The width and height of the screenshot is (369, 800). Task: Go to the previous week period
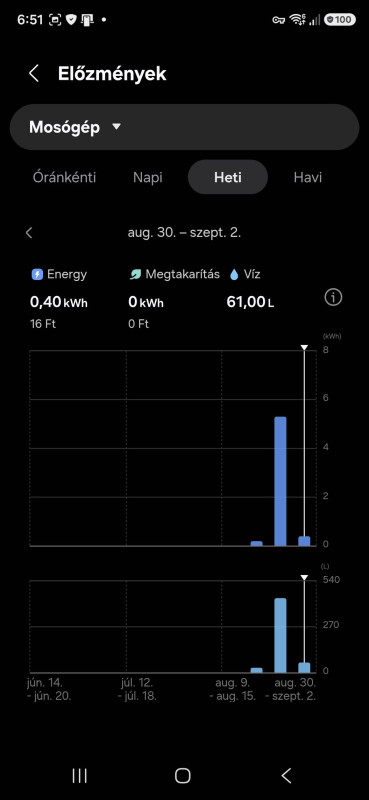click(29, 233)
